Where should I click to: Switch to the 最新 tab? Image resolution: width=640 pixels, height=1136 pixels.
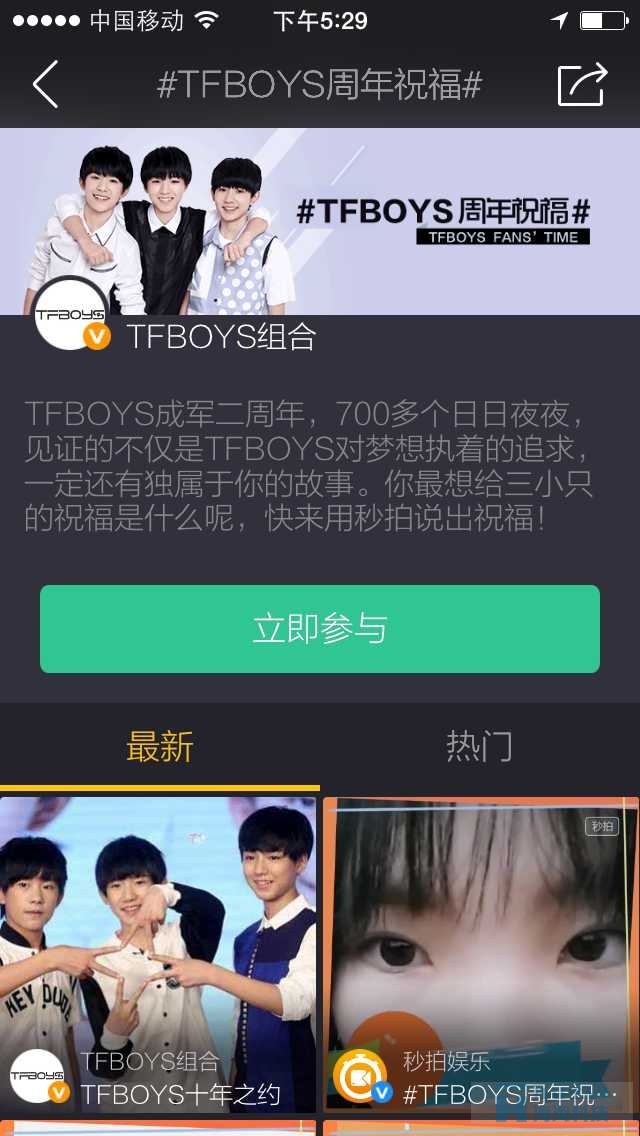160,747
